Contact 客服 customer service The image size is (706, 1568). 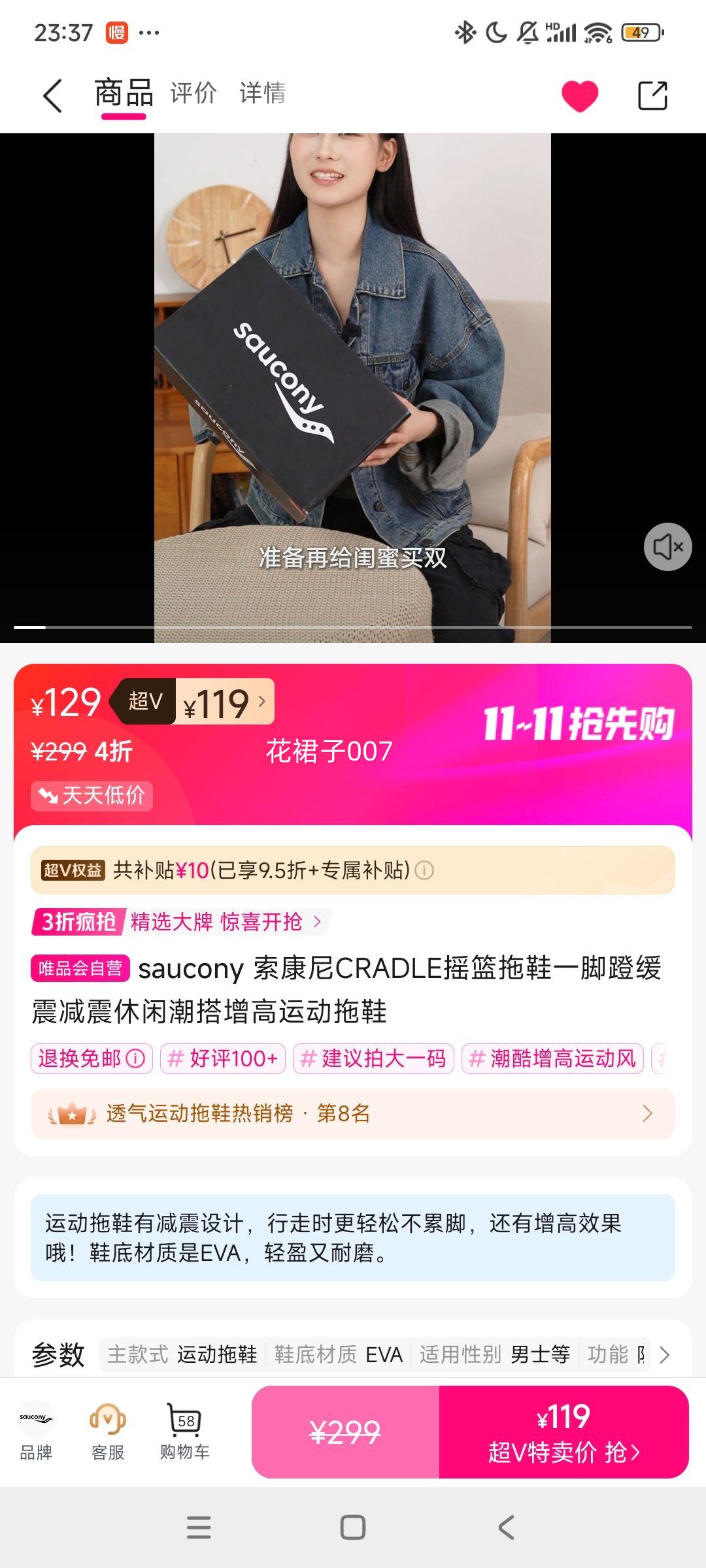(108, 1431)
